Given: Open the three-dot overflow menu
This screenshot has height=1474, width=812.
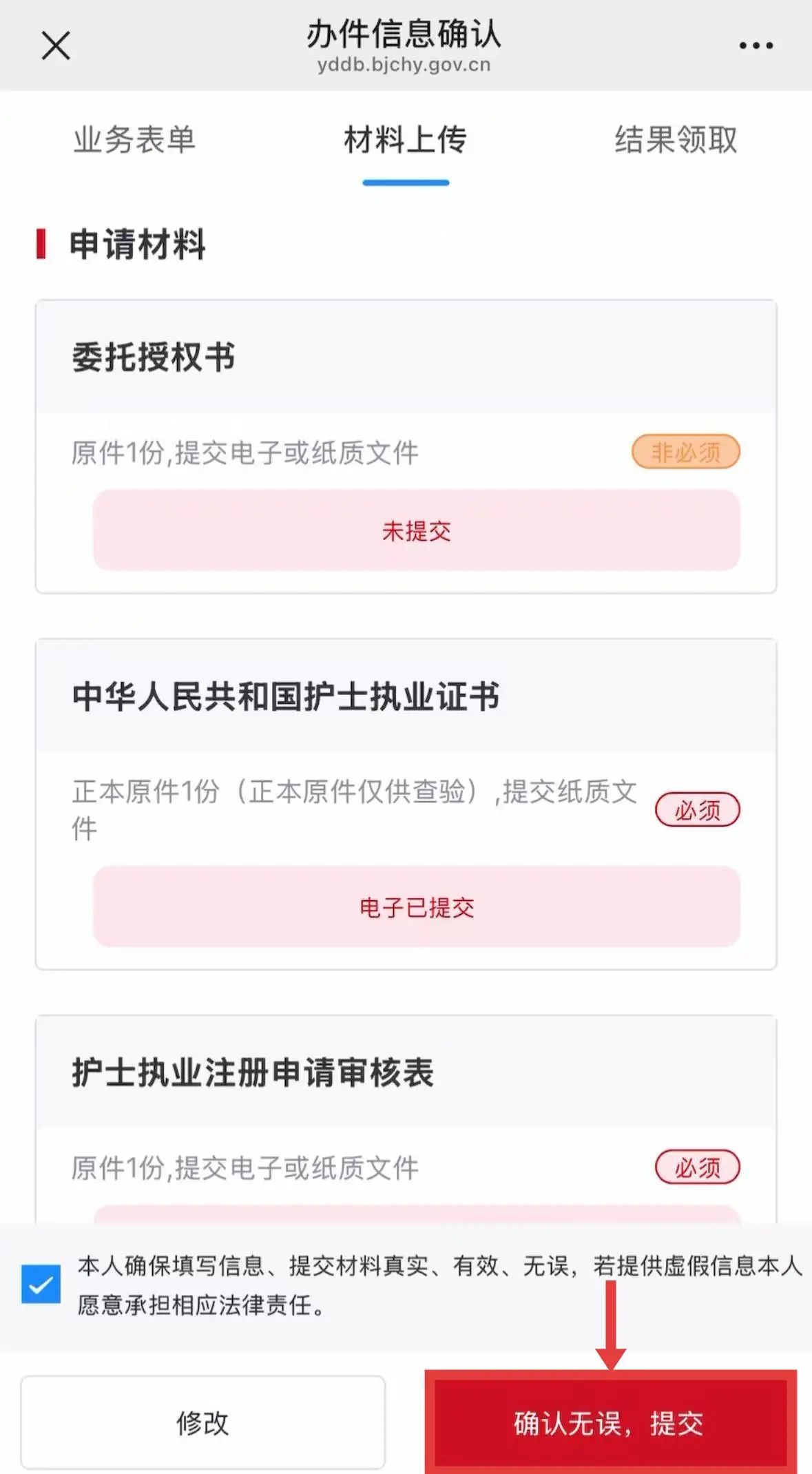Looking at the screenshot, I should point(756,46).
